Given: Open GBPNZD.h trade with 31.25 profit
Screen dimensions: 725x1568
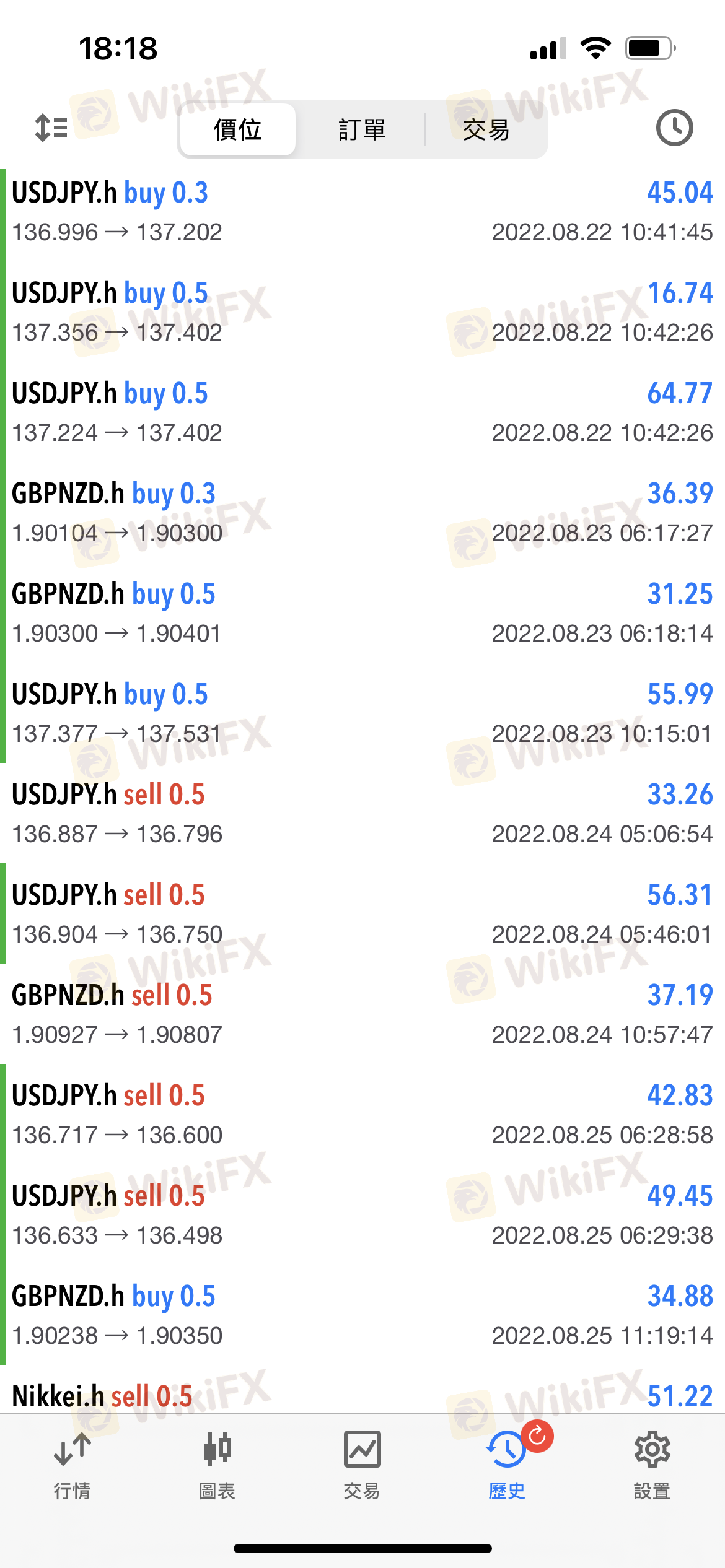Looking at the screenshot, I should tap(362, 613).
